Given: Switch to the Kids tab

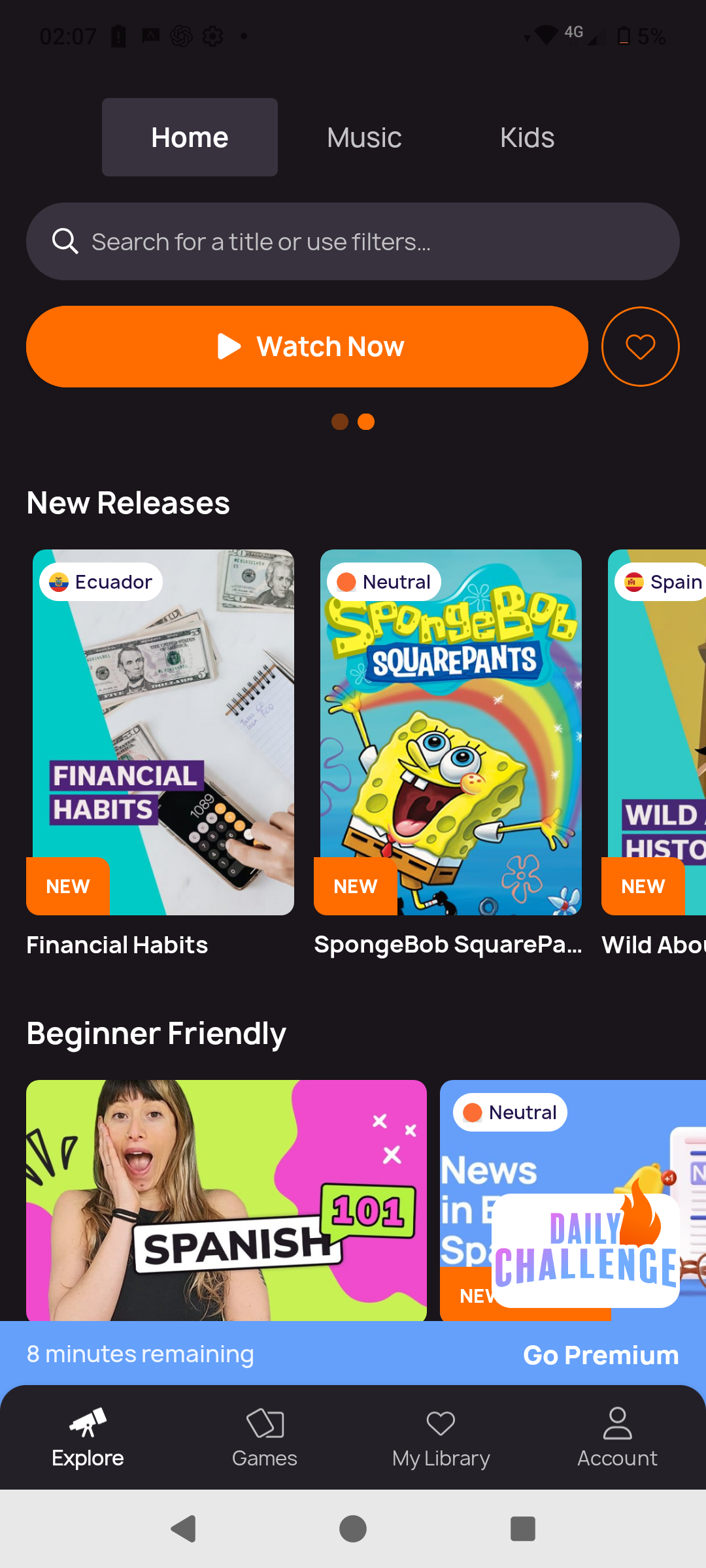Looking at the screenshot, I should click(527, 137).
